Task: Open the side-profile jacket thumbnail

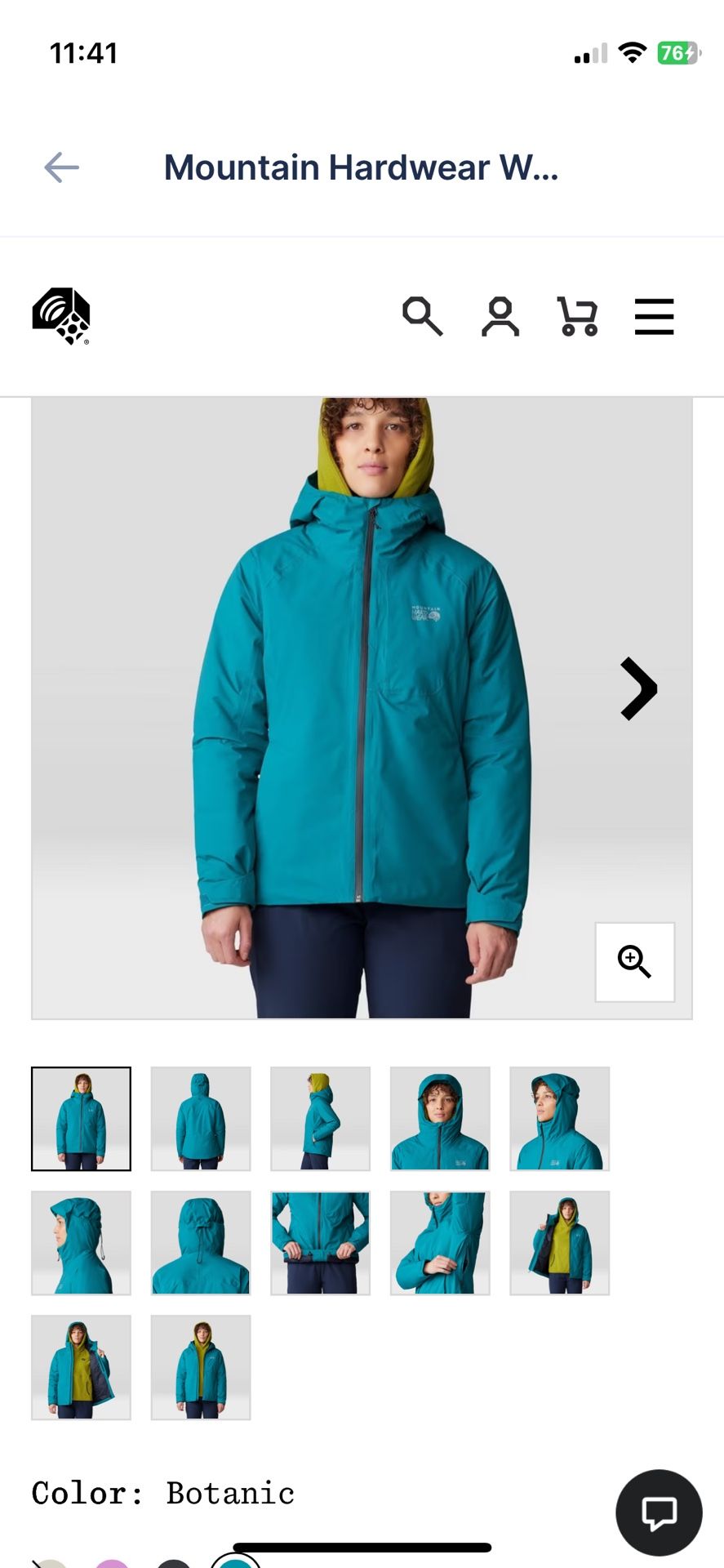Action: (320, 1118)
